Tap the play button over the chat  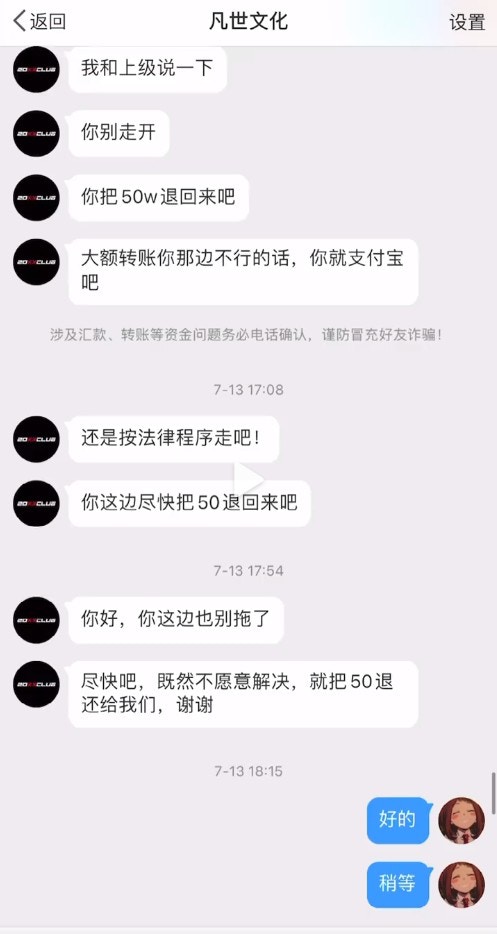coord(248,479)
